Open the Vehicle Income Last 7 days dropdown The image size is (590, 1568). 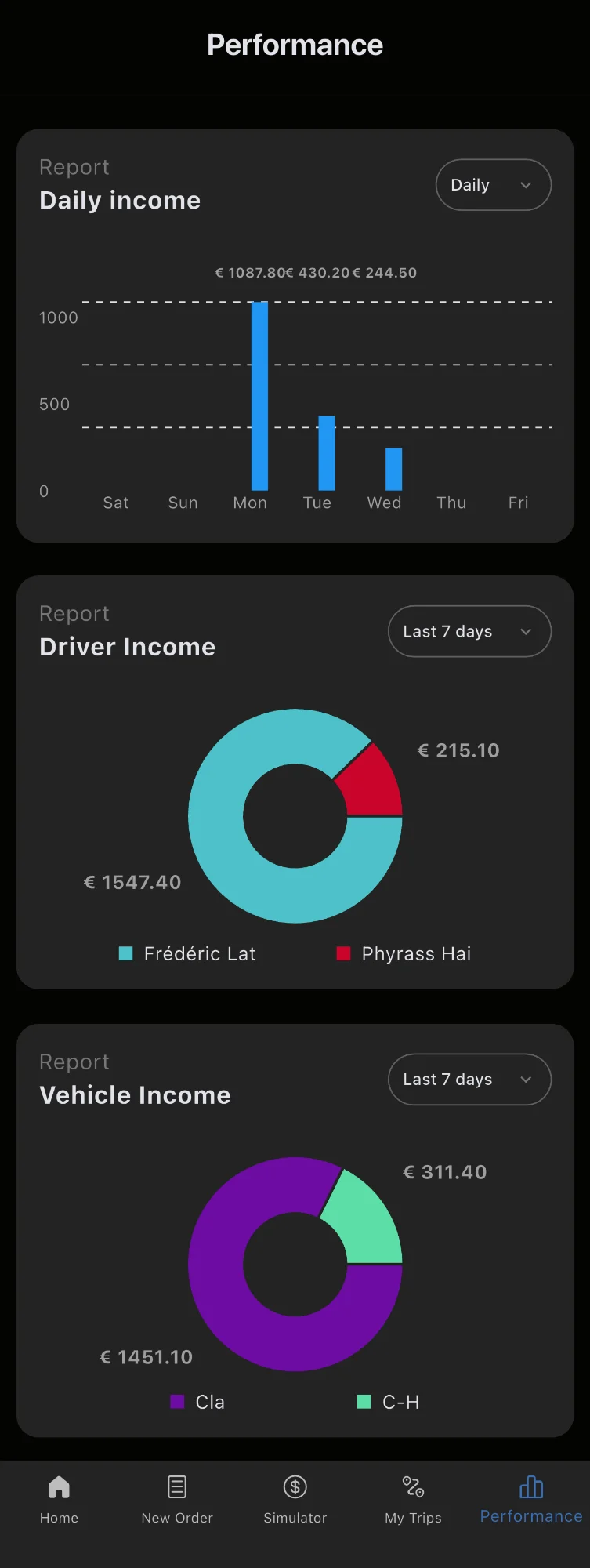pyautogui.click(x=469, y=1080)
